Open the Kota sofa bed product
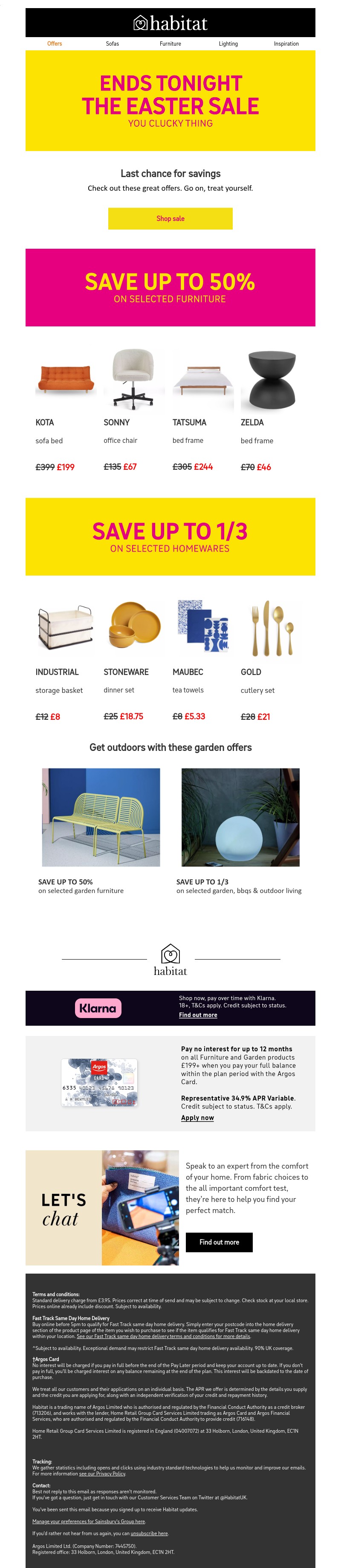The width and height of the screenshot is (341, 1568). click(66, 380)
